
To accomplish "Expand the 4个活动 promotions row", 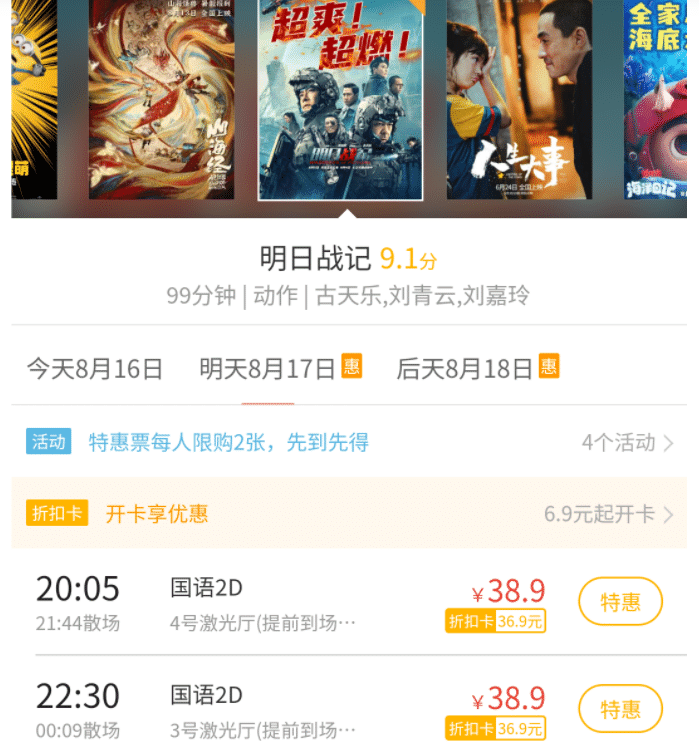I will coord(627,442).
